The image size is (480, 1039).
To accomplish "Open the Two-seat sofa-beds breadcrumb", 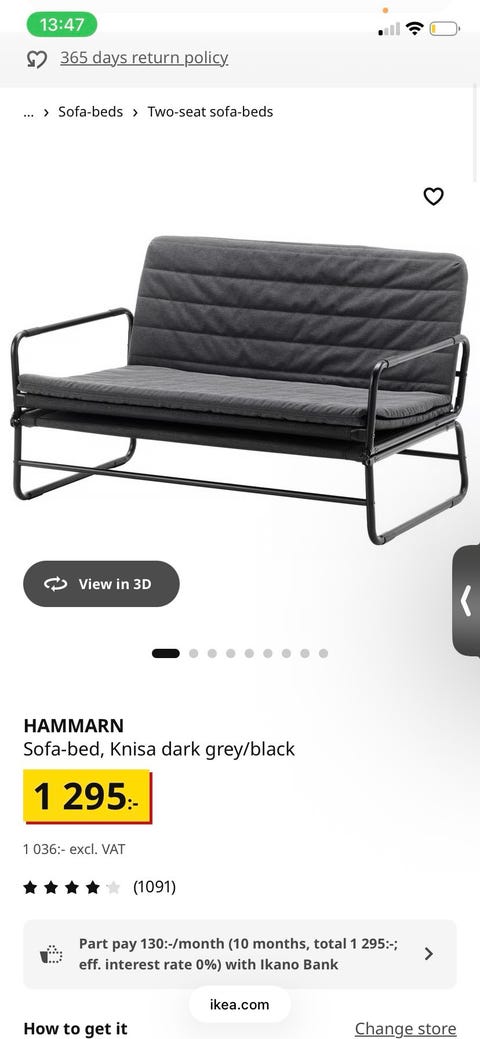I will pos(210,112).
